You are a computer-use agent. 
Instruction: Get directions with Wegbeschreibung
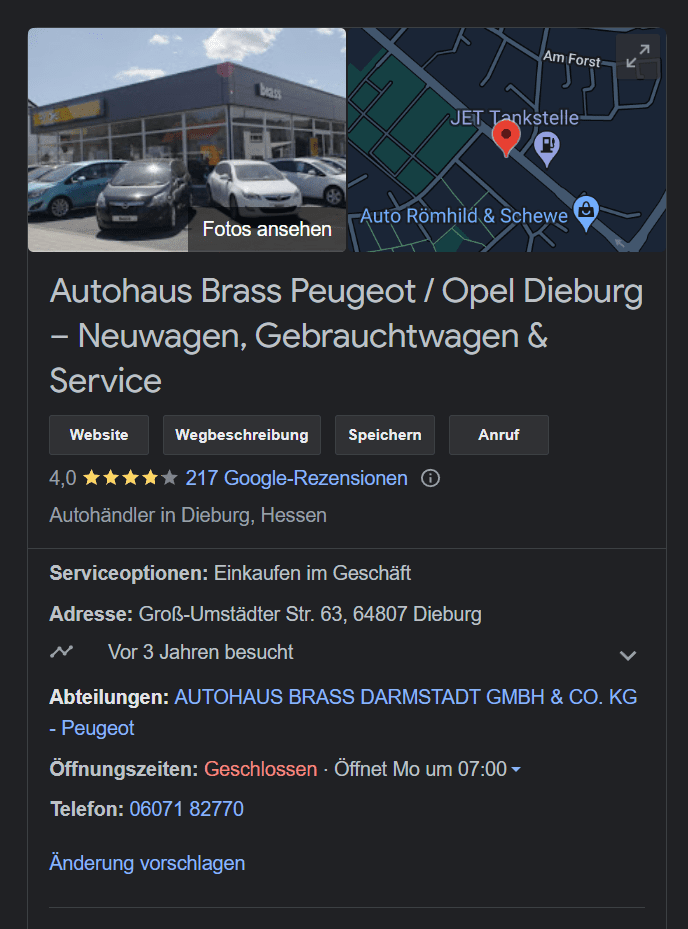tap(242, 435)
